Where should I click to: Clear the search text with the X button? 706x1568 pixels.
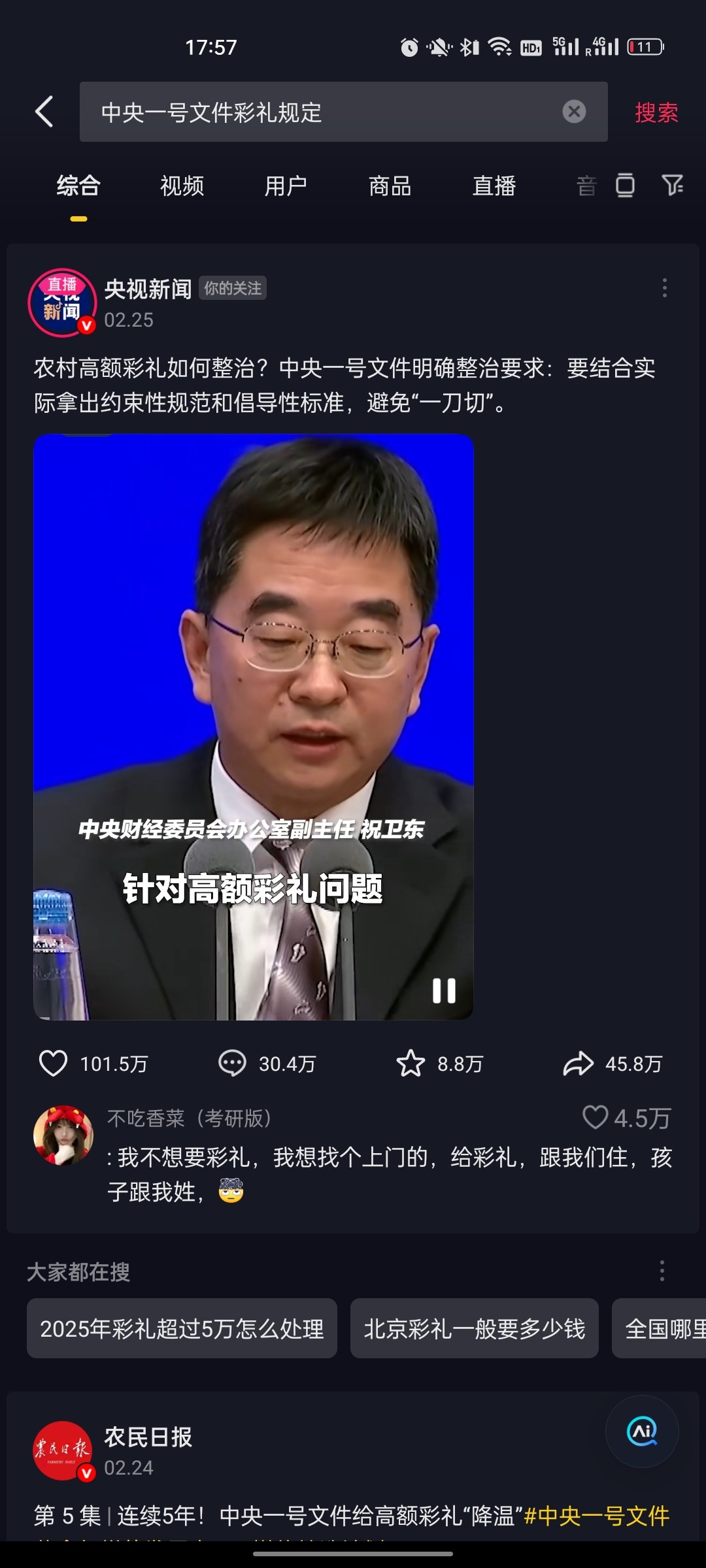pyautogui.click(x=574, y=112)
